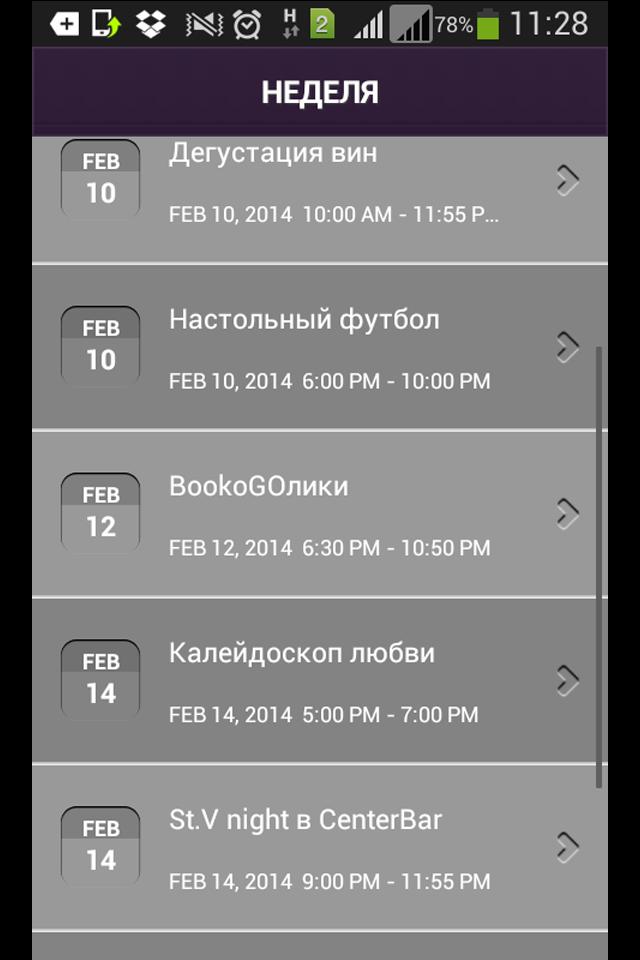View the BookoGОлики event details
This screenshot has width=640, height=960.
click(x=320, y=515)
